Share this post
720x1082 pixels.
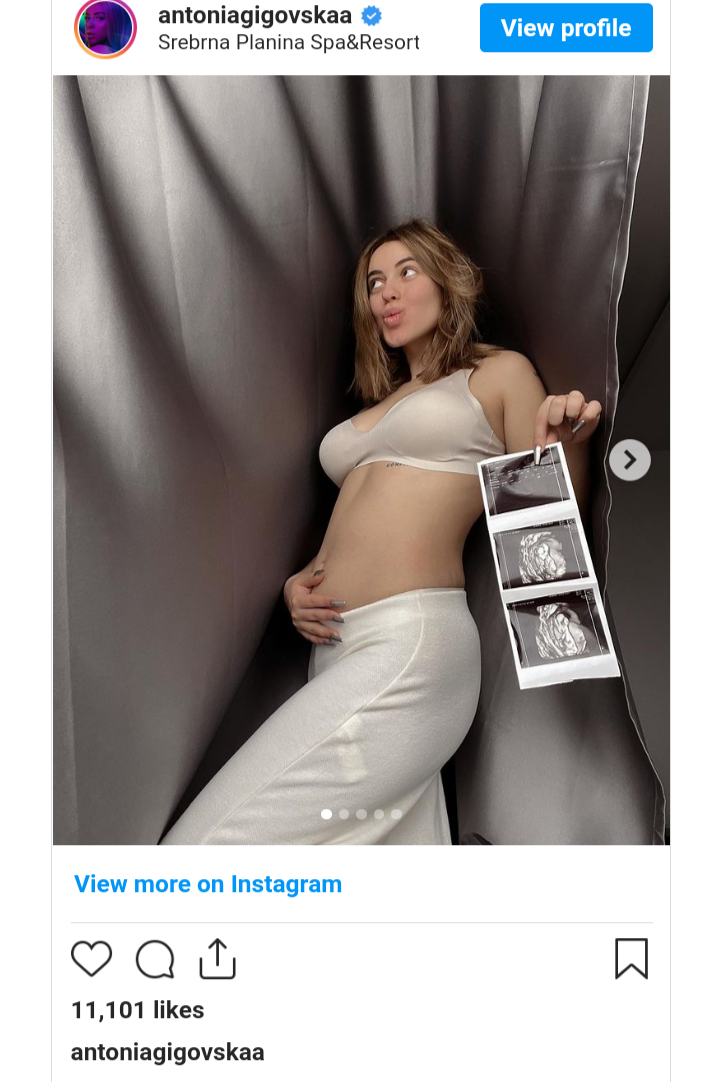pyautogui.click(x=217, y=959)
